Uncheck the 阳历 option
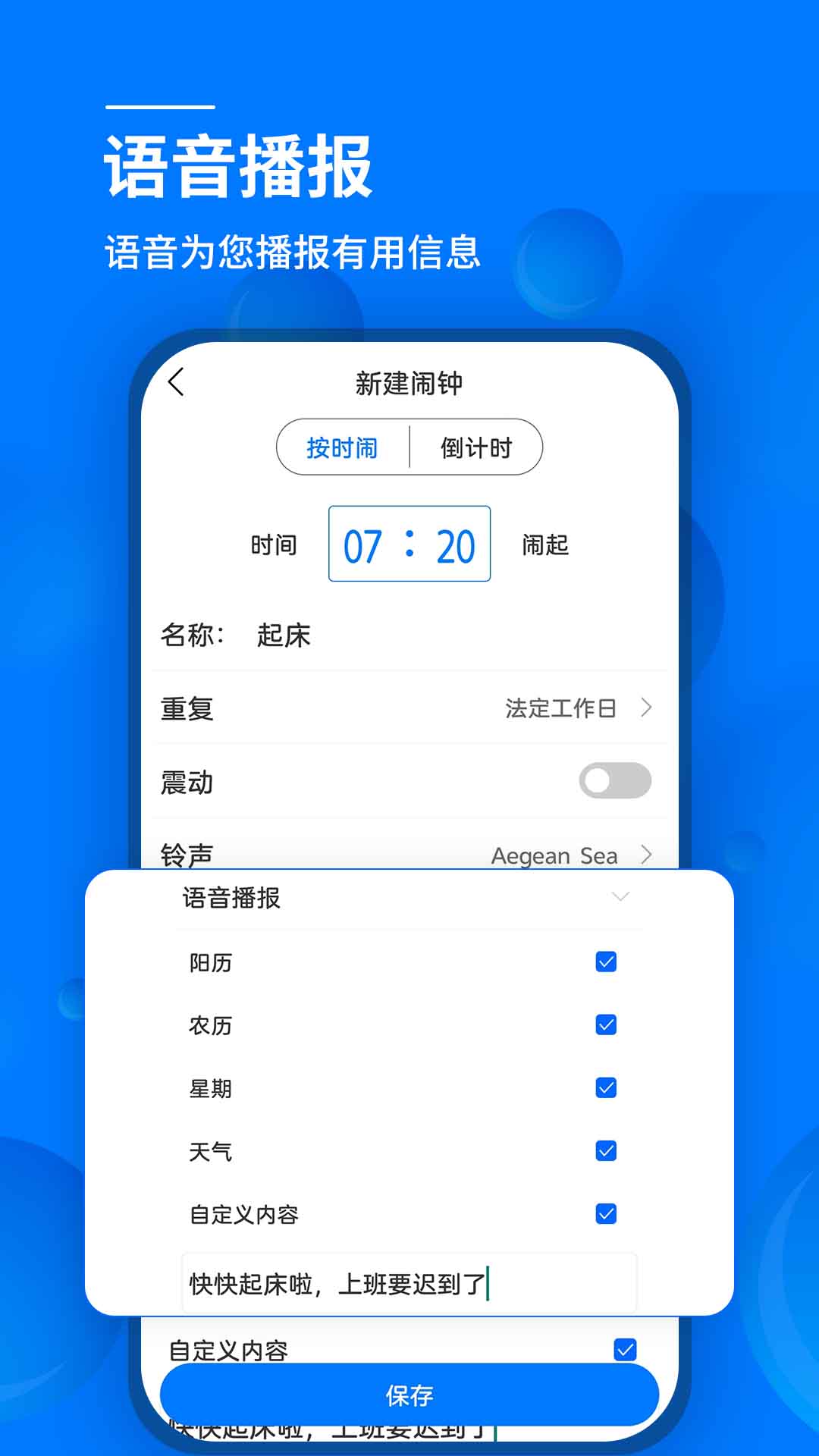The image size is (819, 1456). click(604, 963)
